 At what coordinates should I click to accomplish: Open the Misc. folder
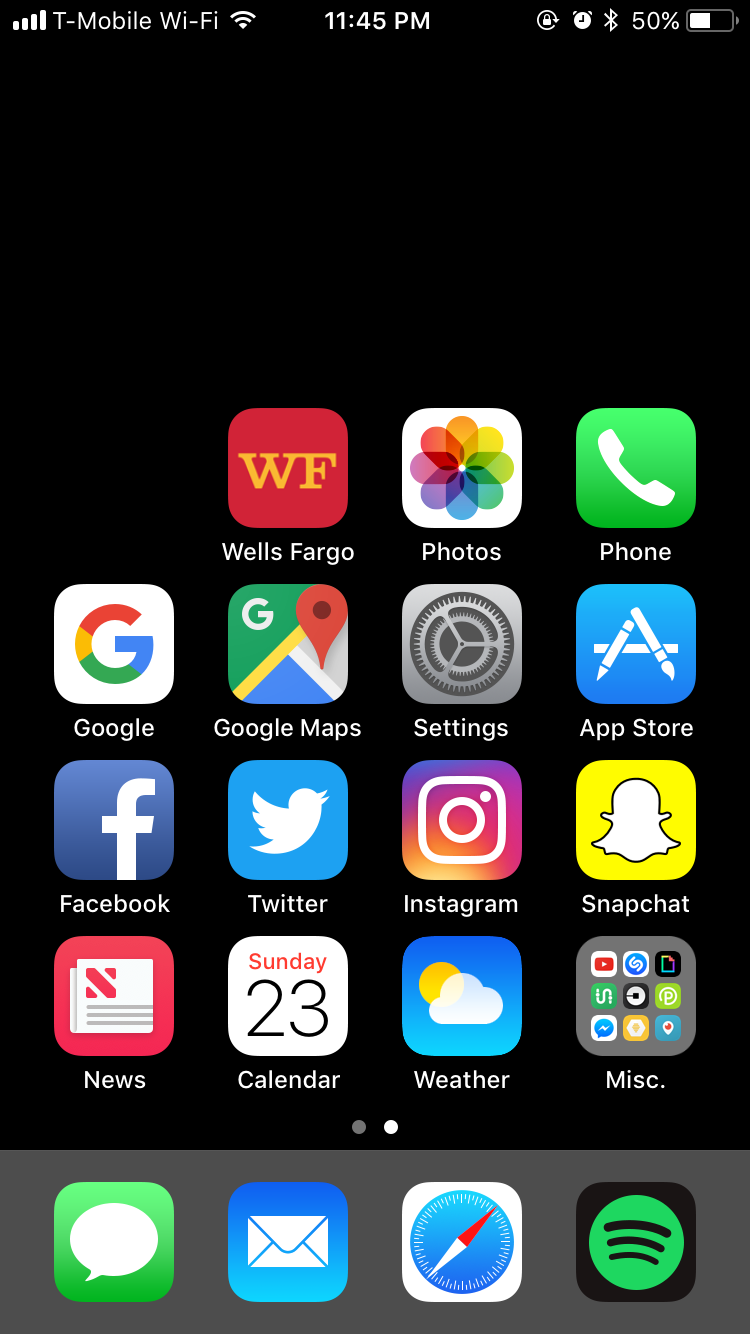[x=636, y=996]
